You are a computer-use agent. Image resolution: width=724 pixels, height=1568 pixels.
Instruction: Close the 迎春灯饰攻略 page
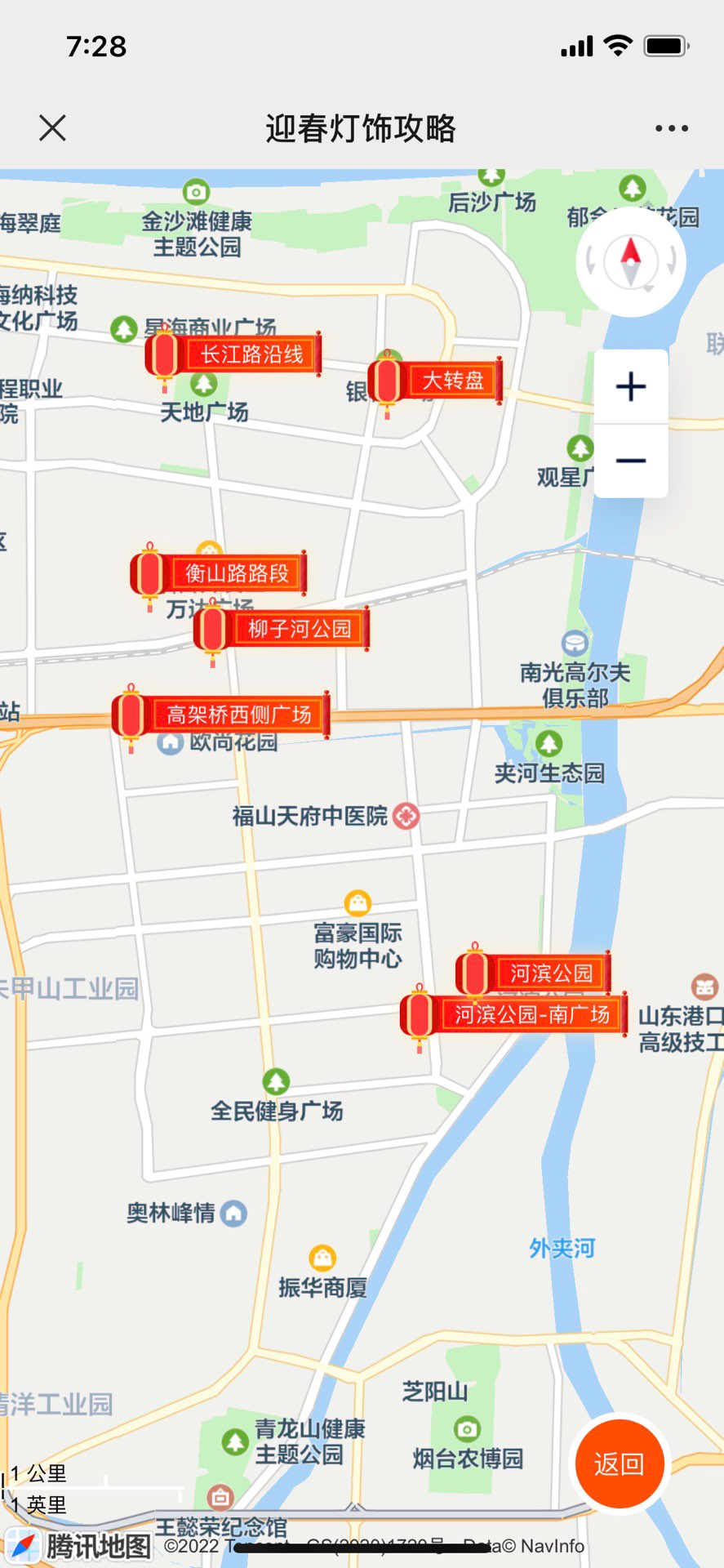tap(52, 128)
